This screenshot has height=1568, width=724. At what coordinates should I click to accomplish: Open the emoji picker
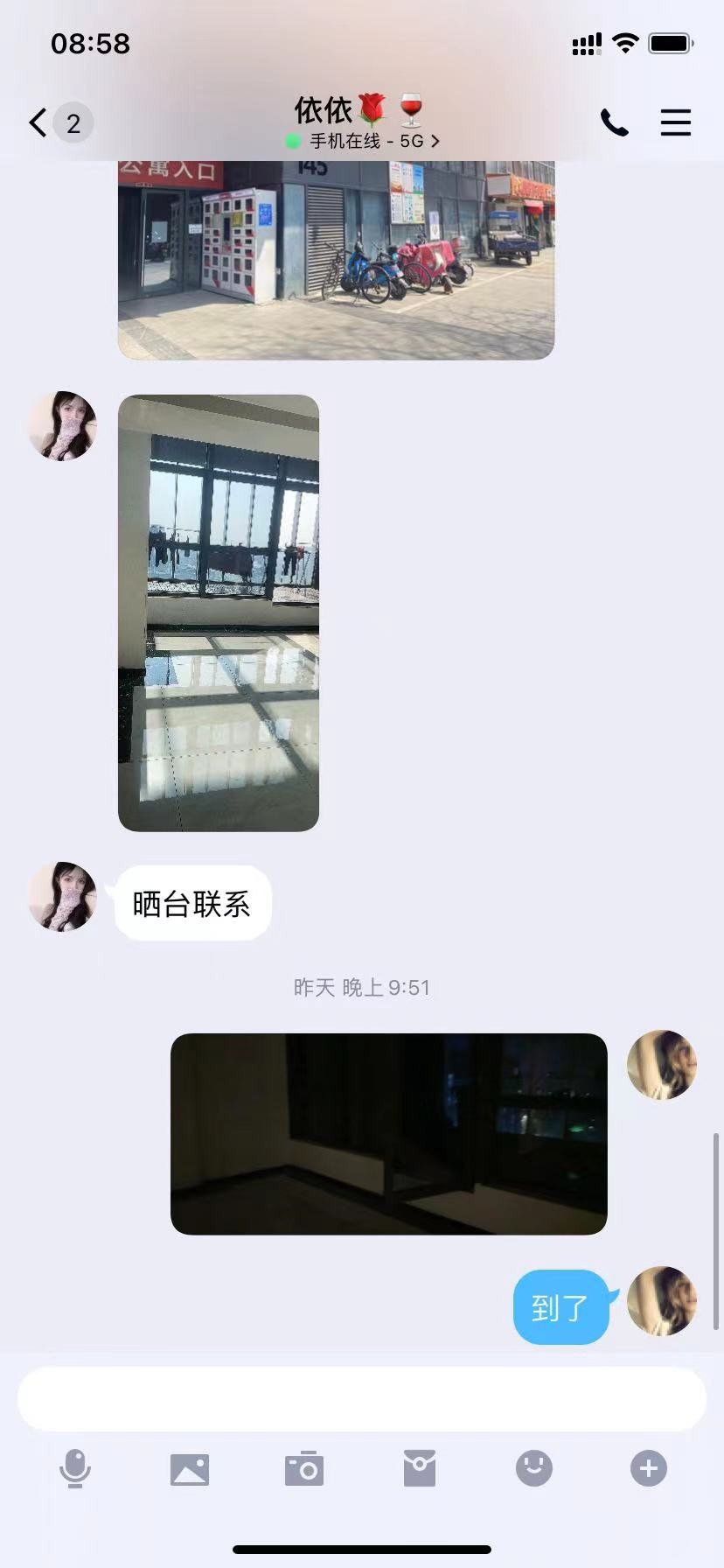click(533, 1469)
